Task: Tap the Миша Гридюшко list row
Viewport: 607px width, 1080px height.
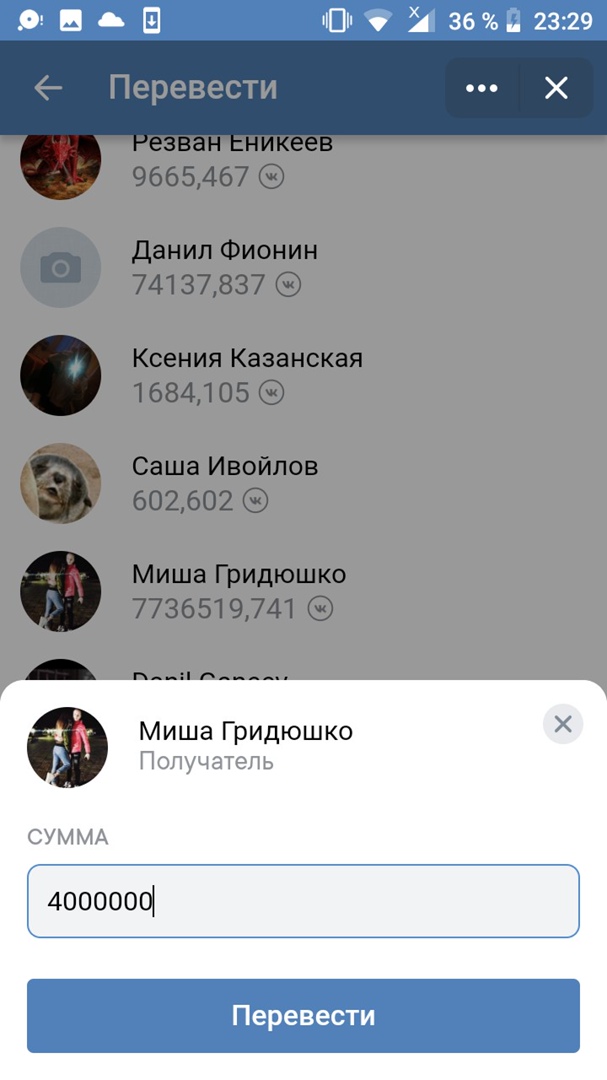Action: (x=238, y=591)
